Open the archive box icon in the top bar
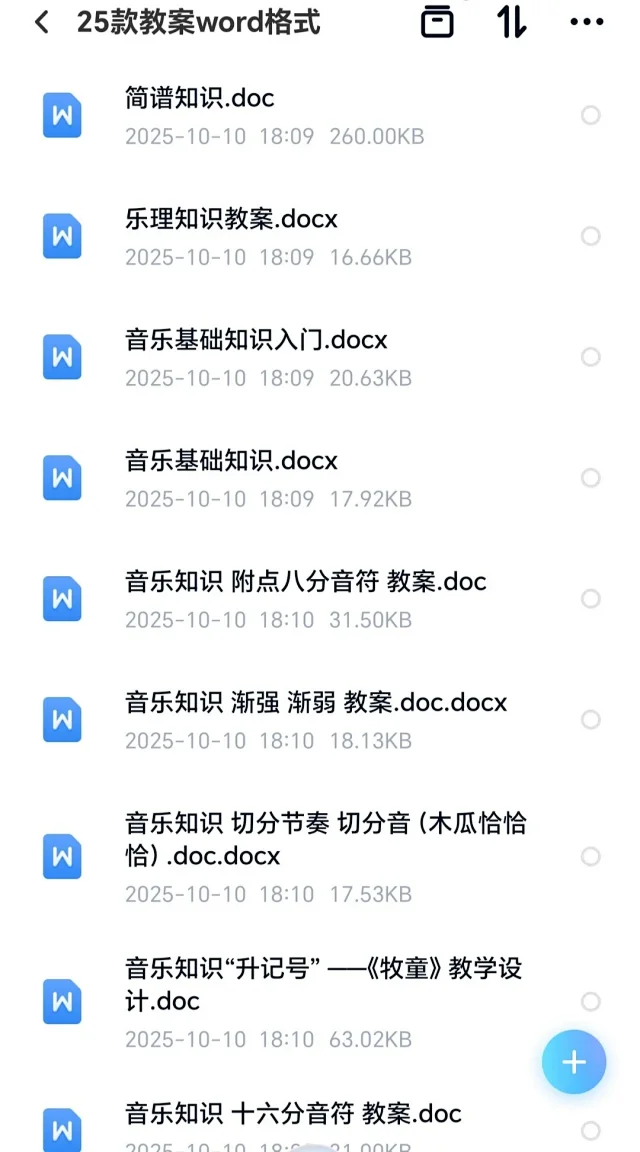Screen dimensions: 640x1152 point(437,22)
